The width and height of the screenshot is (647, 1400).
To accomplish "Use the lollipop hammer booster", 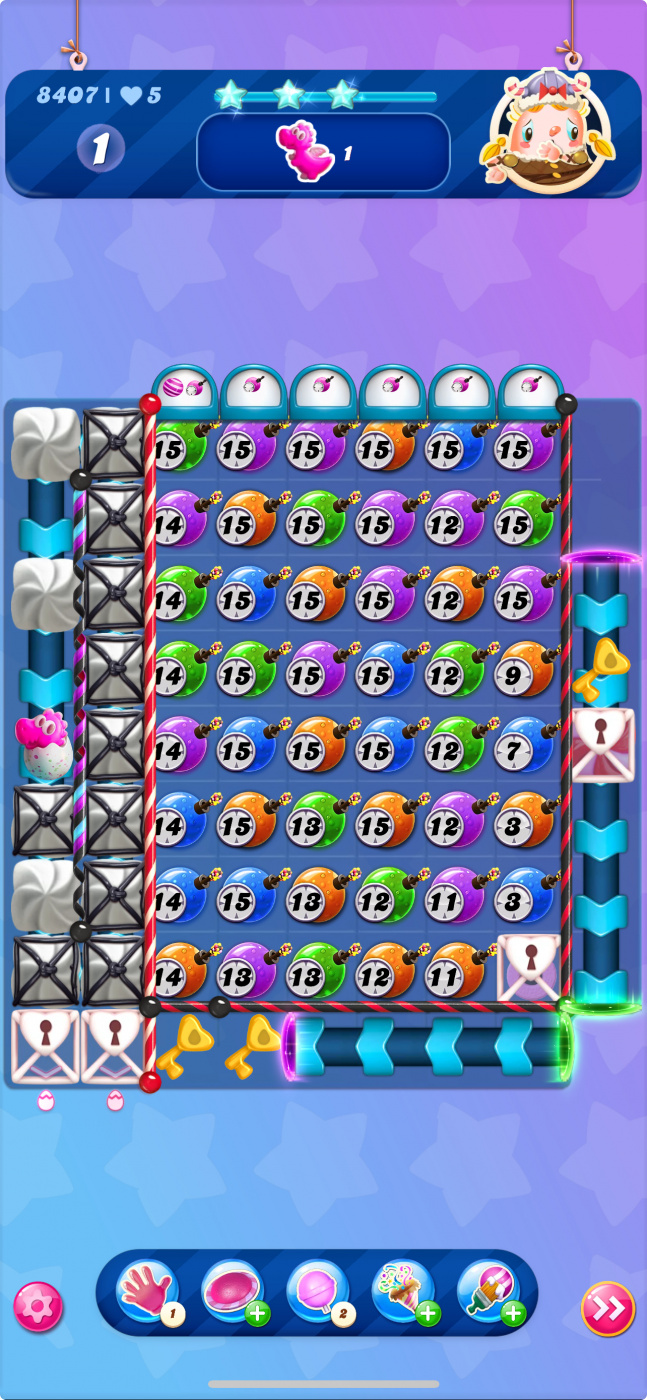I will click(x=317, y=1291).
